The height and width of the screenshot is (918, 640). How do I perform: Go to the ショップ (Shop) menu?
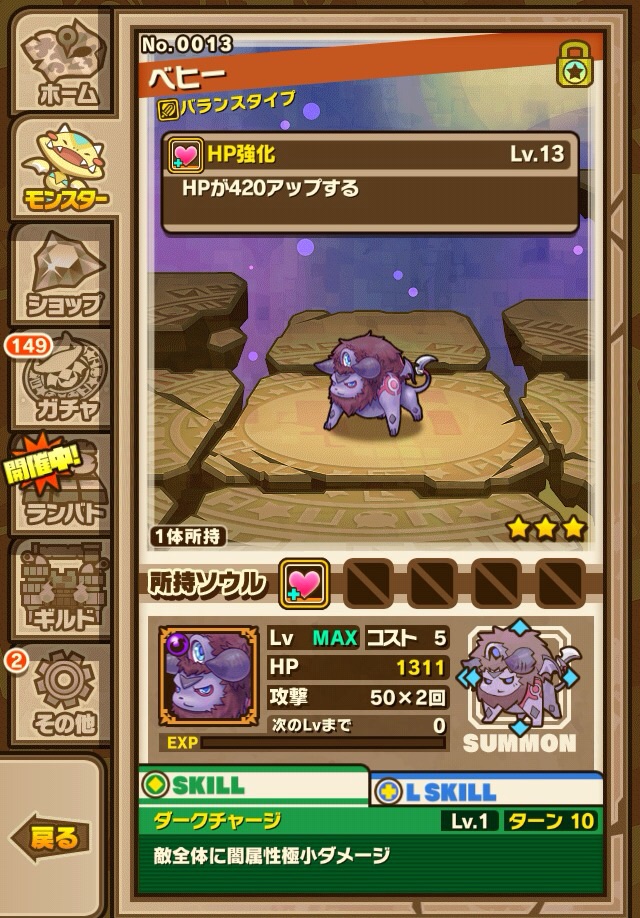[x=61, y=270]
